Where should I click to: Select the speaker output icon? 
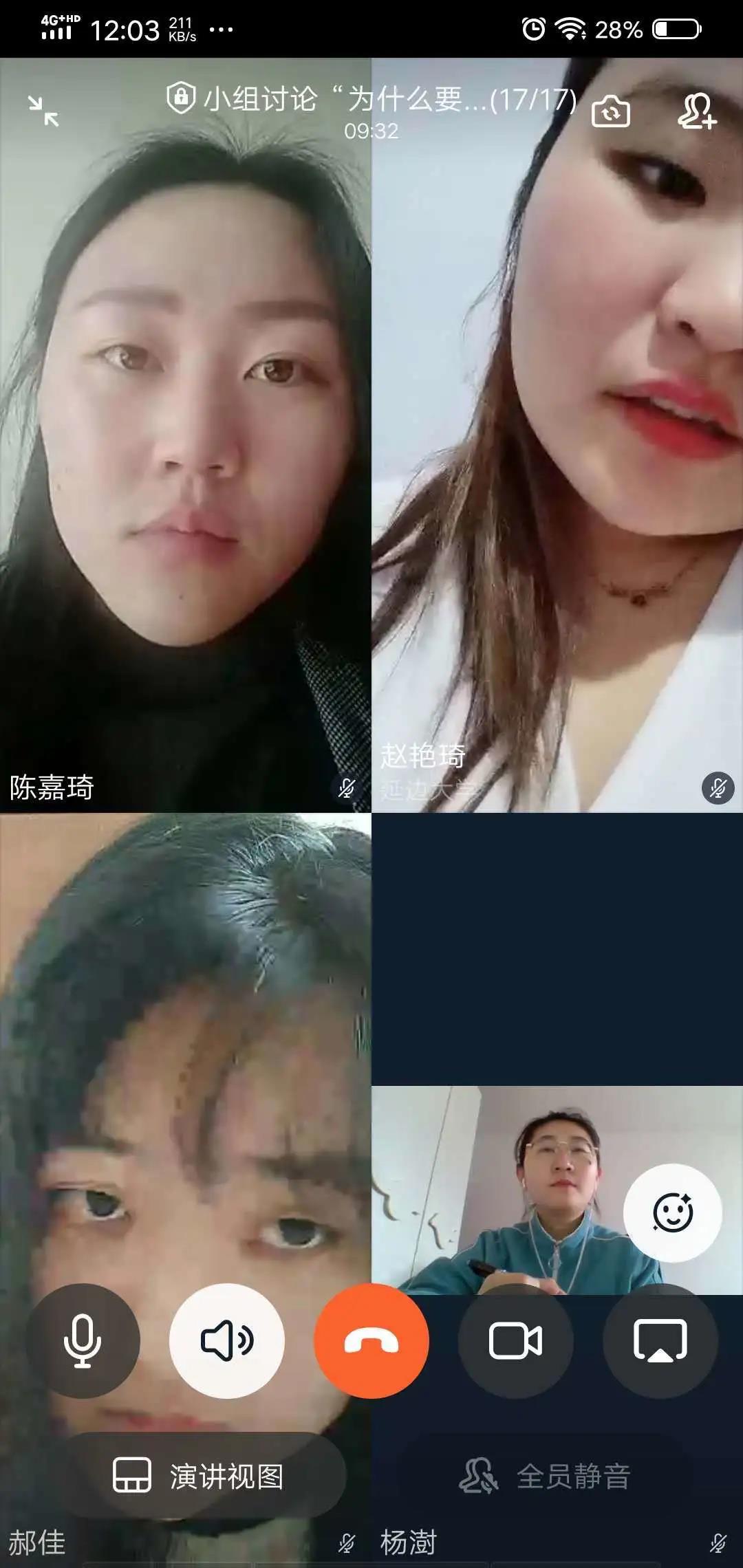[x=227, y=1339]
